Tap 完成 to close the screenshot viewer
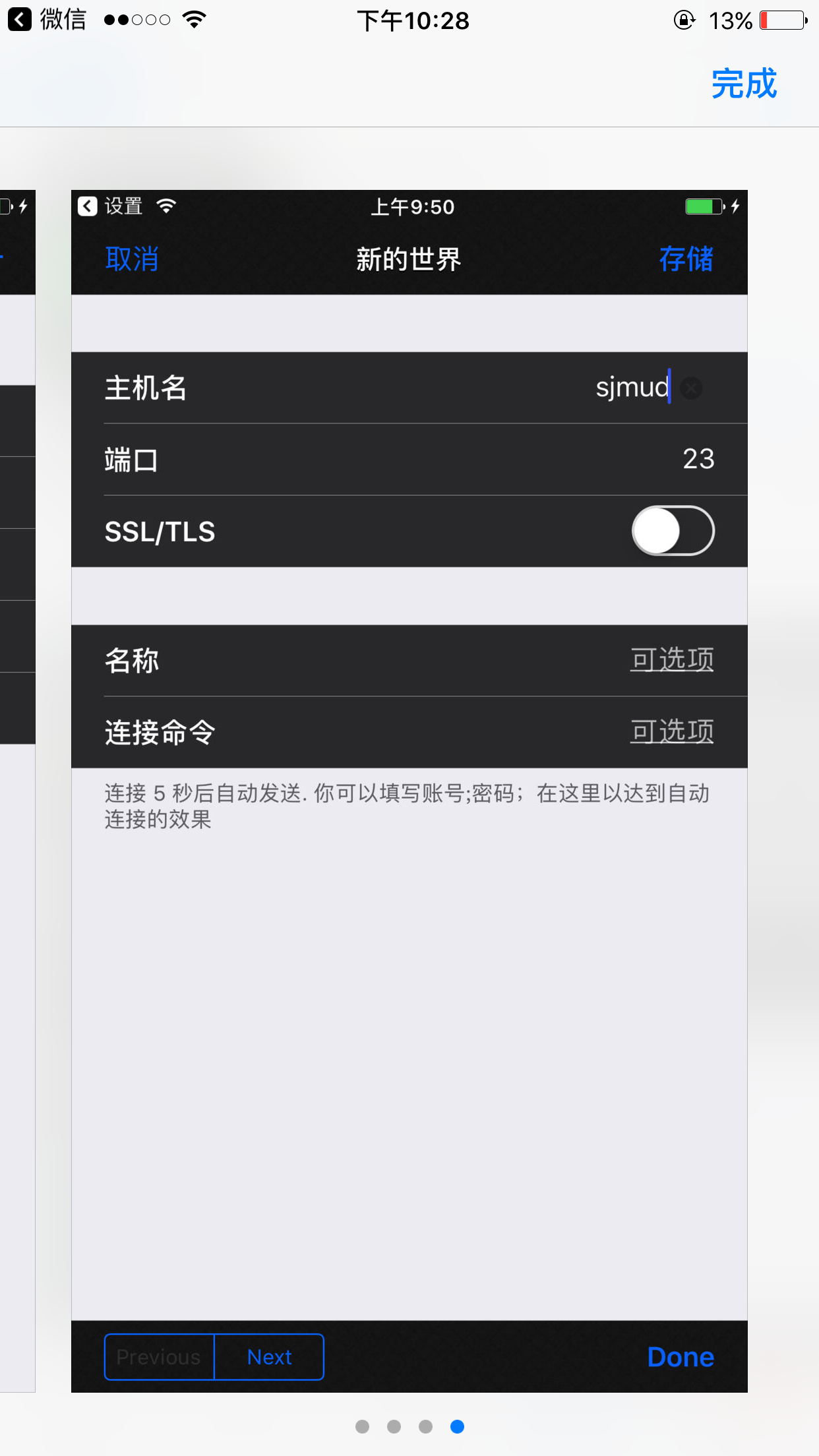 (x=743, y=84)
